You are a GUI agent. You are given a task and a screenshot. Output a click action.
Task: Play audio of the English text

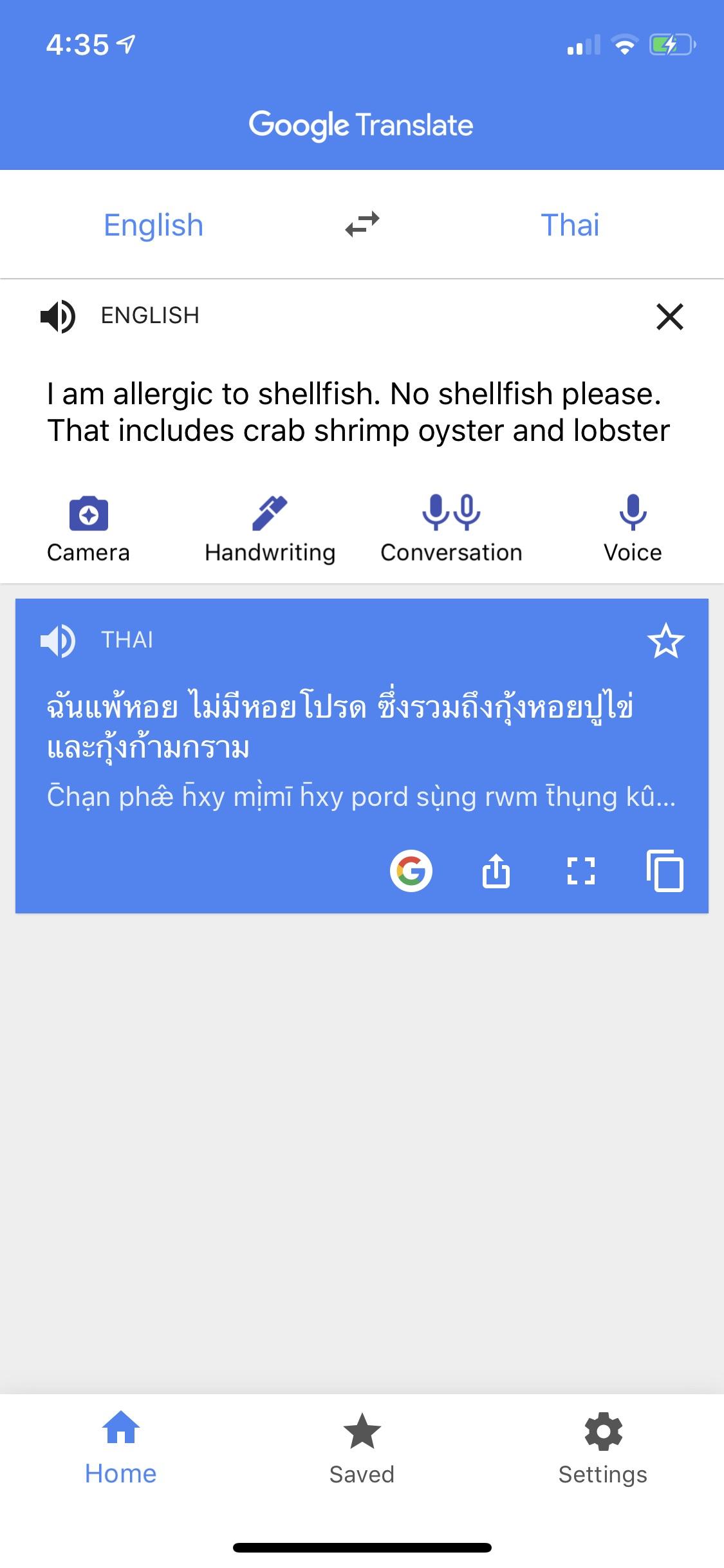pos(59,315)
